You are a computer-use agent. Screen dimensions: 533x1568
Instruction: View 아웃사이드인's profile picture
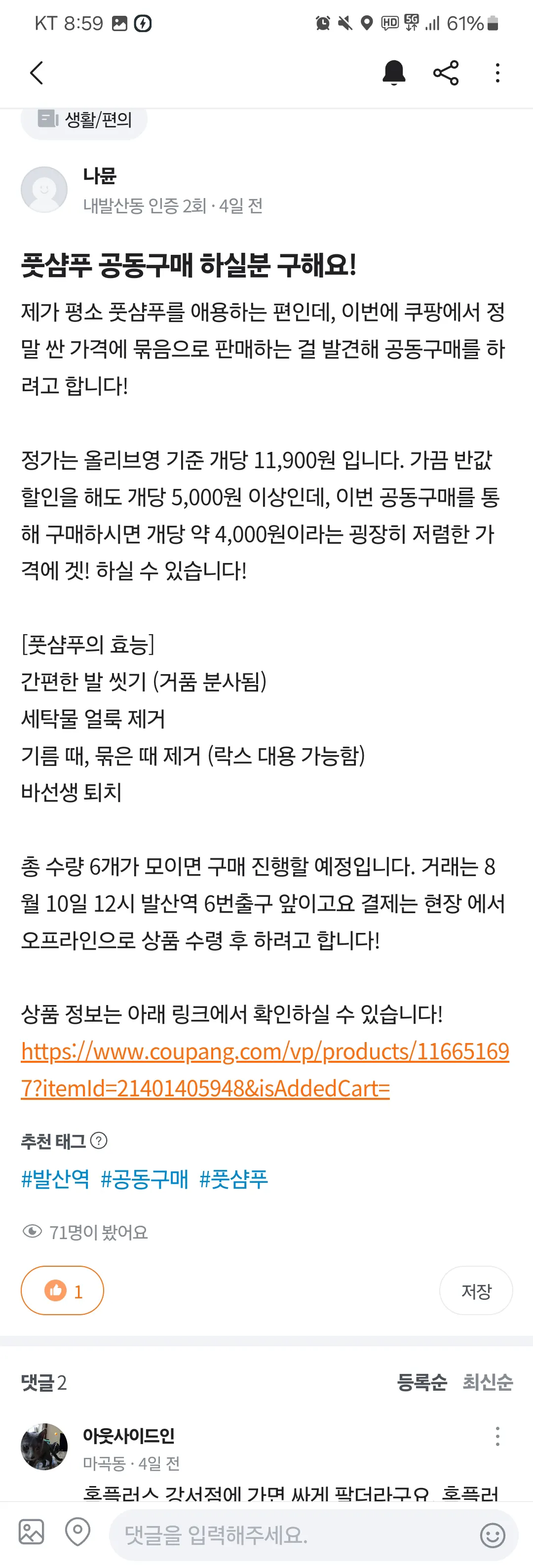pos(44,1447)
